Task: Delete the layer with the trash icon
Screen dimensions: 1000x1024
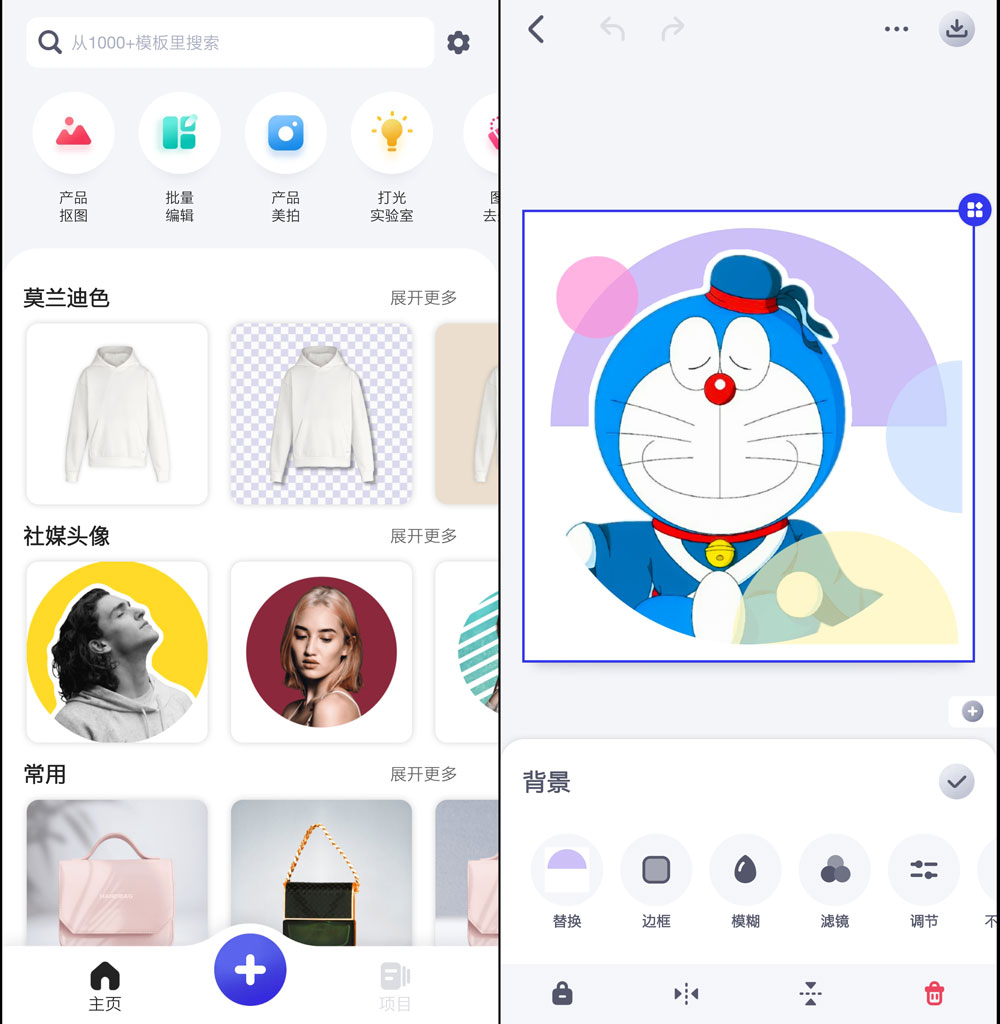Action: 933,993
